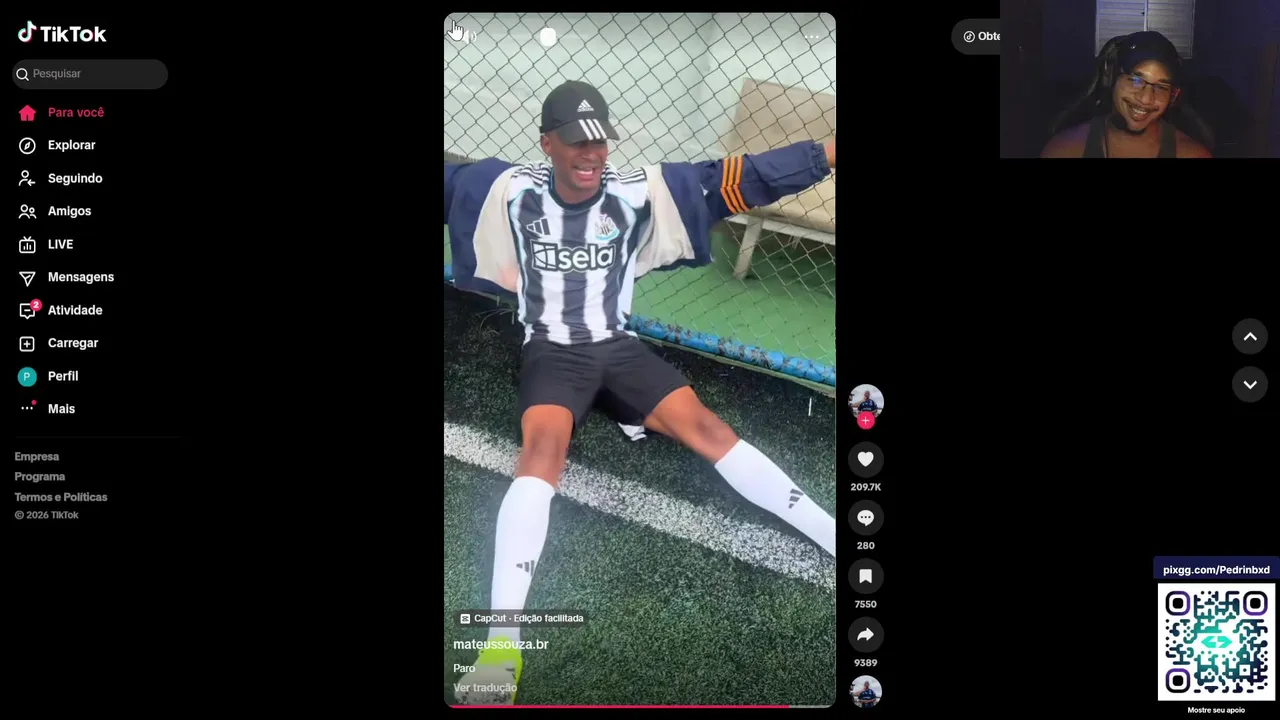Go to Para você feed
1280x720 pixels.
75,113
